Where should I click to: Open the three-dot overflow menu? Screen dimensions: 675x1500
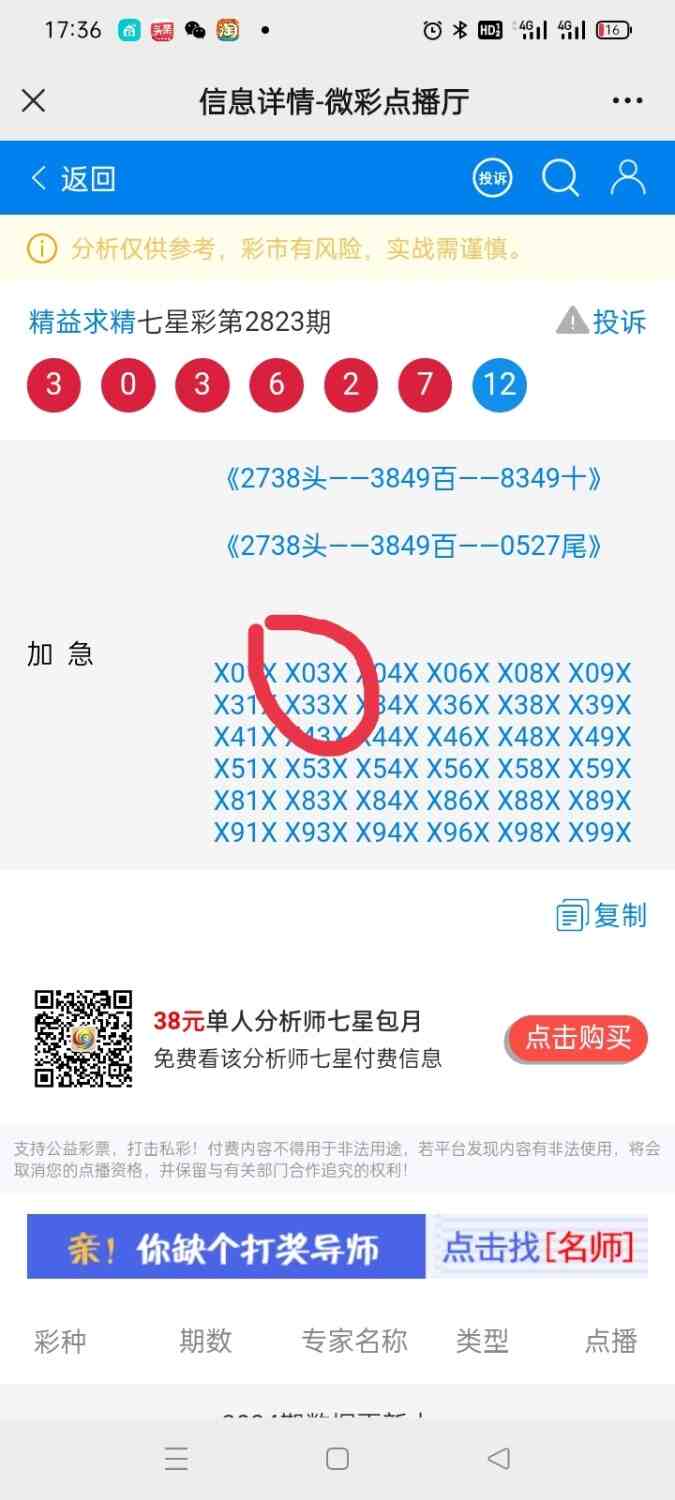pyautogui.click(x=627, y=101)
